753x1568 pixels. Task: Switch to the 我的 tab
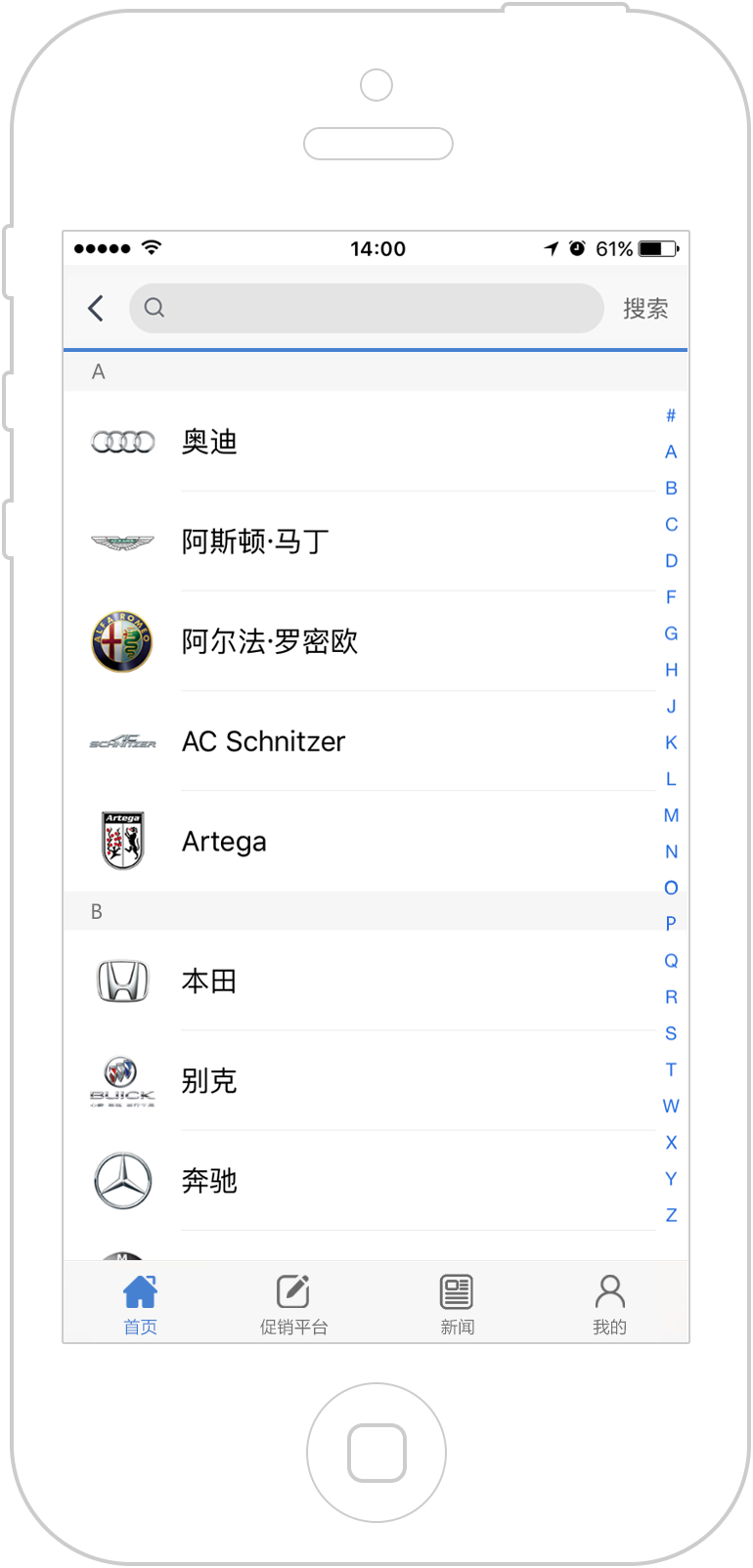point(609,1304)
